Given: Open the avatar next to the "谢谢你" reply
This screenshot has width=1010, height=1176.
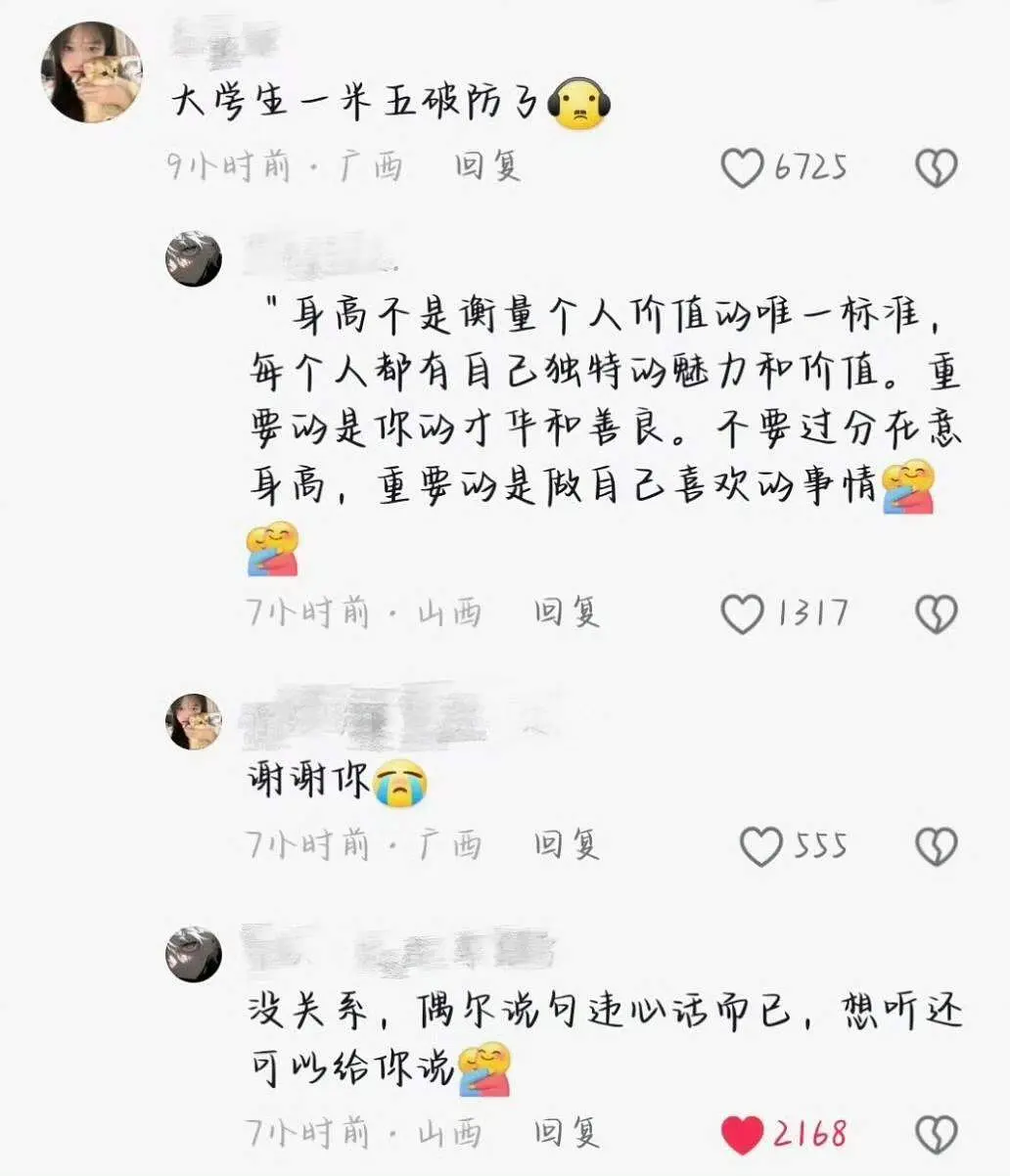Looking at the screenshot, I should 194,722.
